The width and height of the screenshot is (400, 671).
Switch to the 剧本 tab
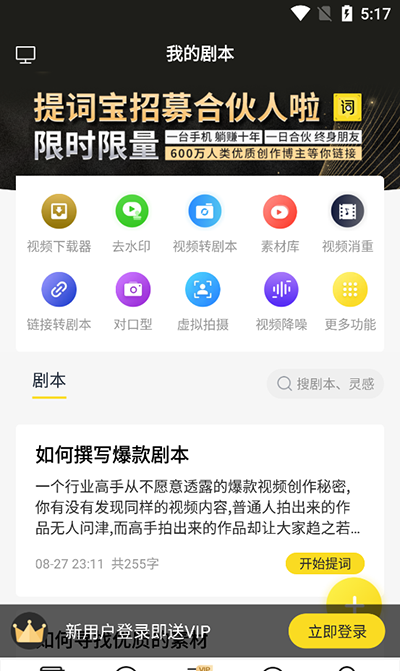coord(49,381)
